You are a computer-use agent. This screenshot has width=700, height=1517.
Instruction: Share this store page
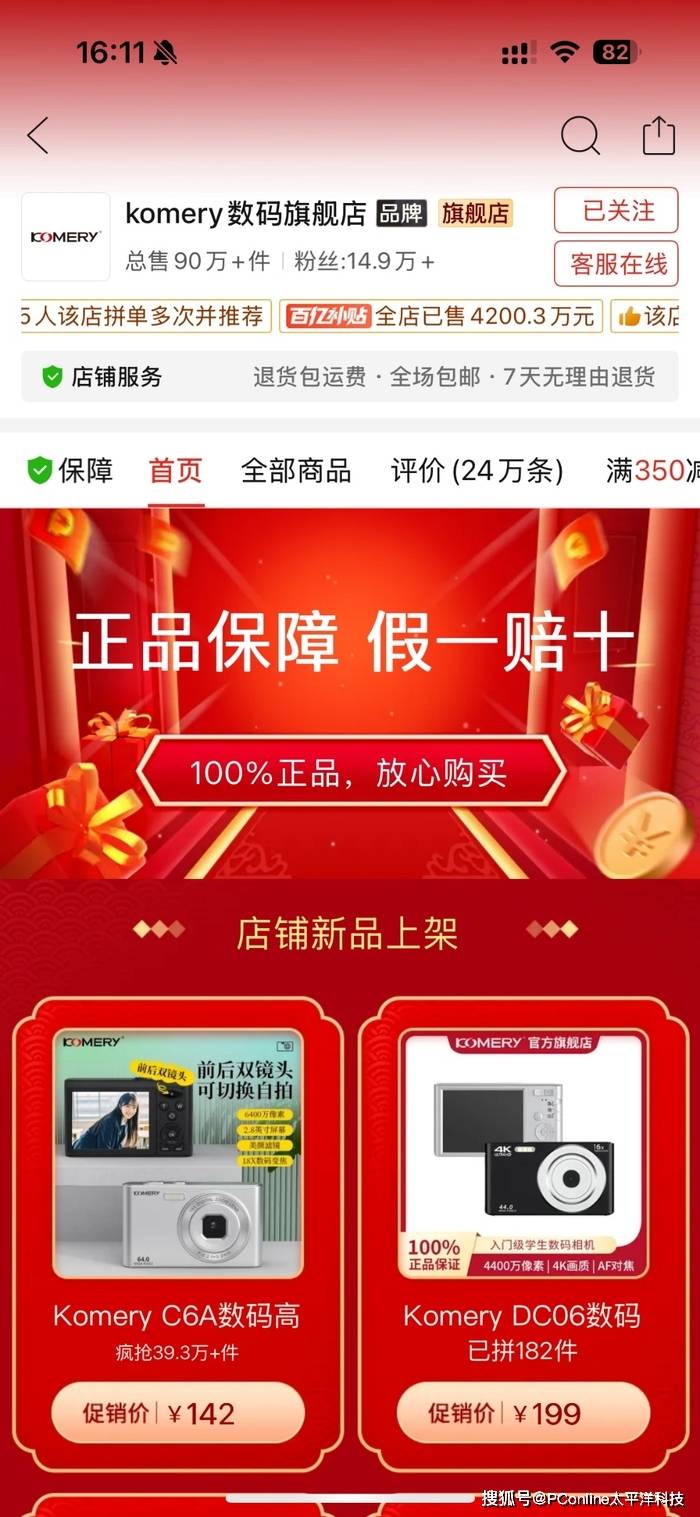pos(659,135)
